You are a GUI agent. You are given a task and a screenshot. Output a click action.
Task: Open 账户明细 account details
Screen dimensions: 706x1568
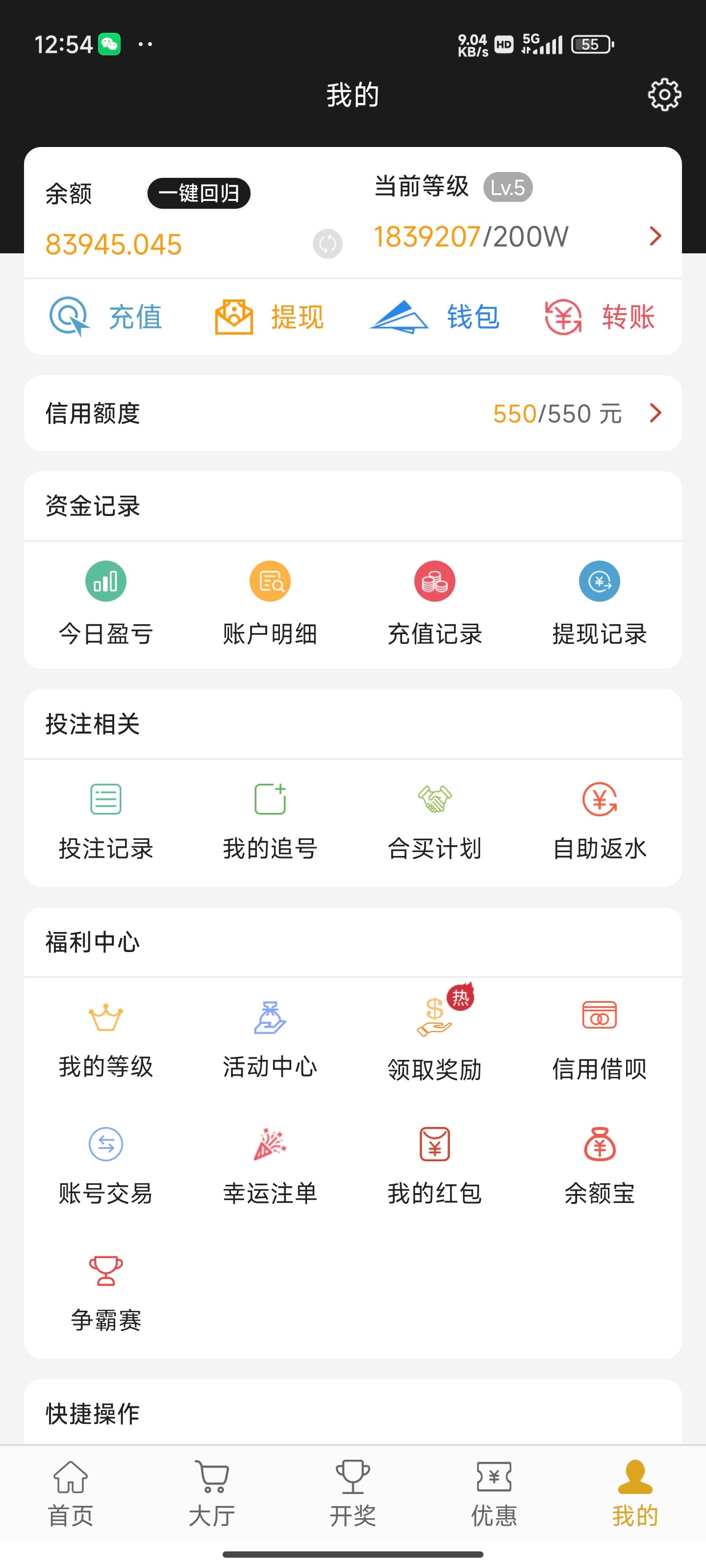270,603
